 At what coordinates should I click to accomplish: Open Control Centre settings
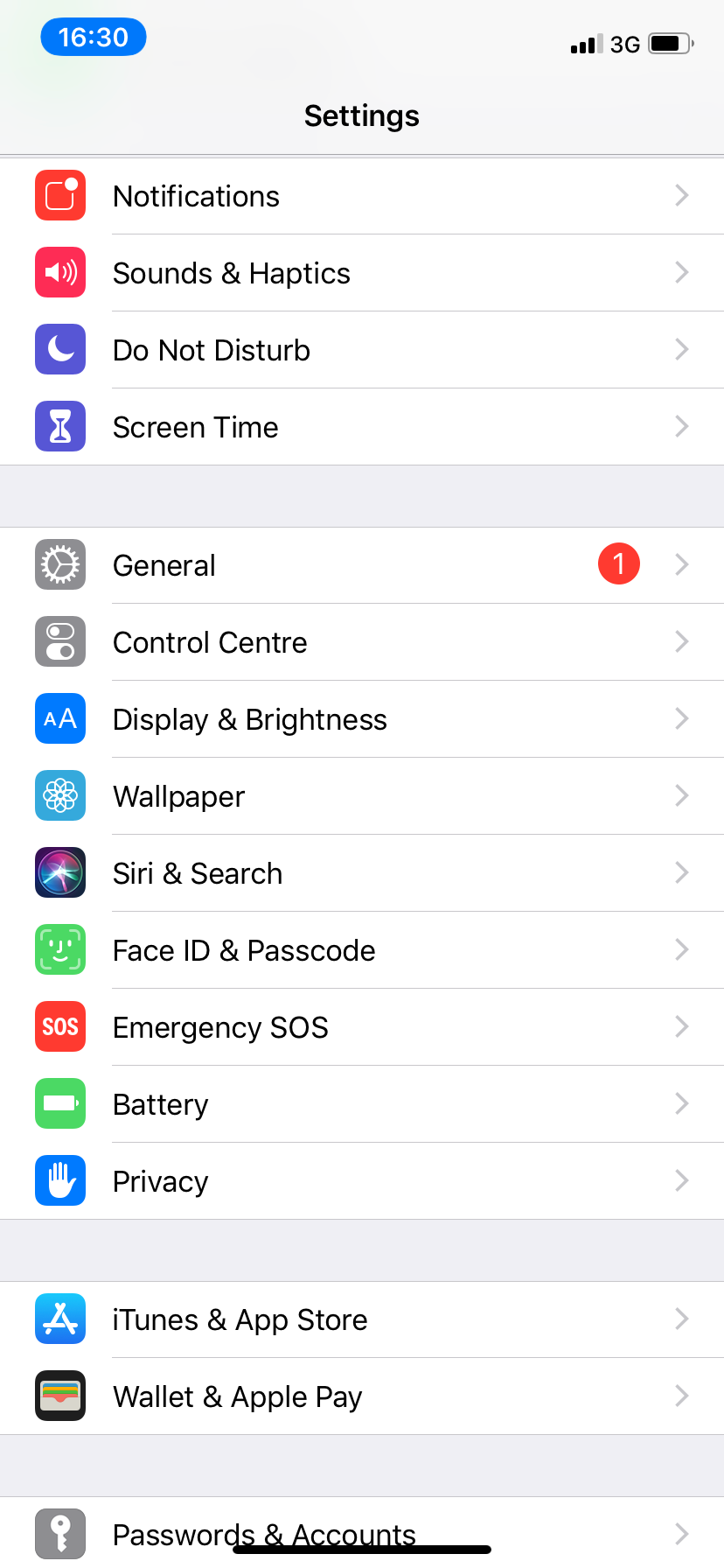click(x=362, y=642)
